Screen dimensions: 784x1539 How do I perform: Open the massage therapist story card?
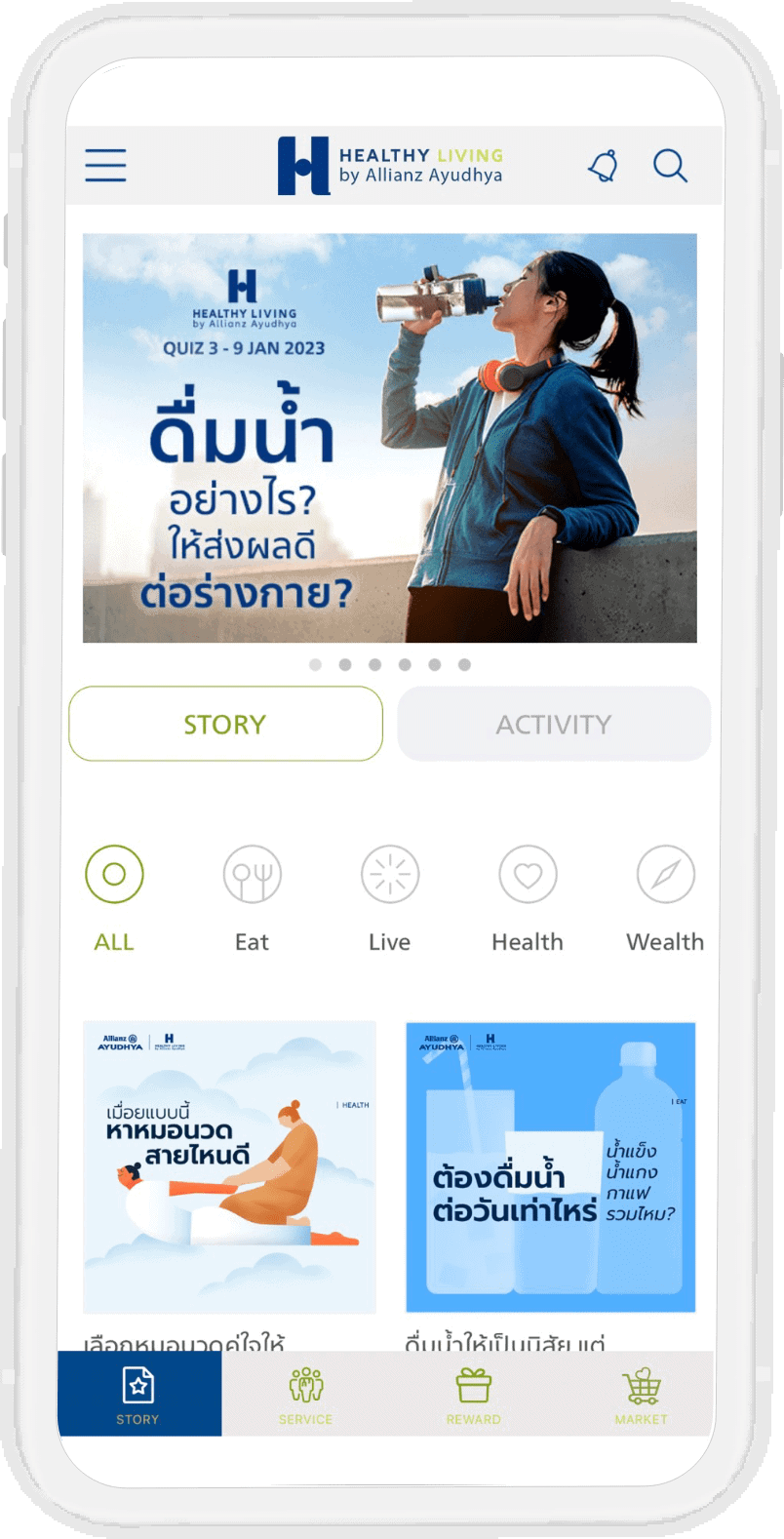coord(229,1166)
